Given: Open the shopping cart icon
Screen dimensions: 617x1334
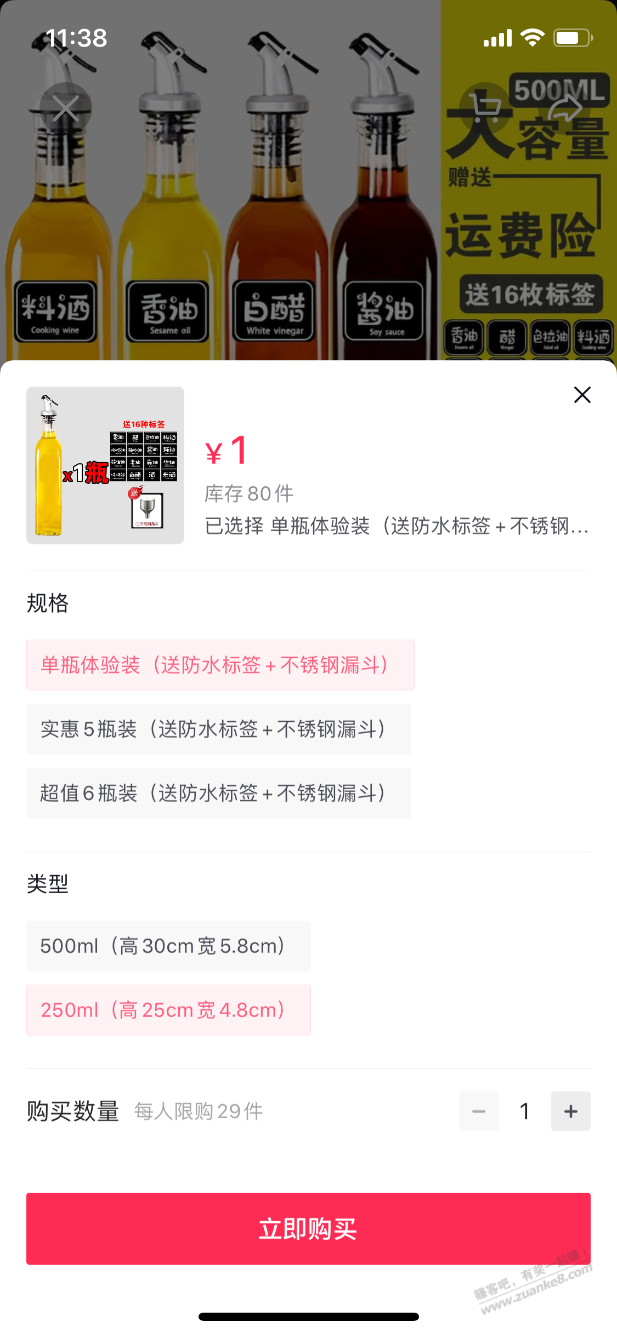Looking at the screenshot, I should click(x=486, y=107).
